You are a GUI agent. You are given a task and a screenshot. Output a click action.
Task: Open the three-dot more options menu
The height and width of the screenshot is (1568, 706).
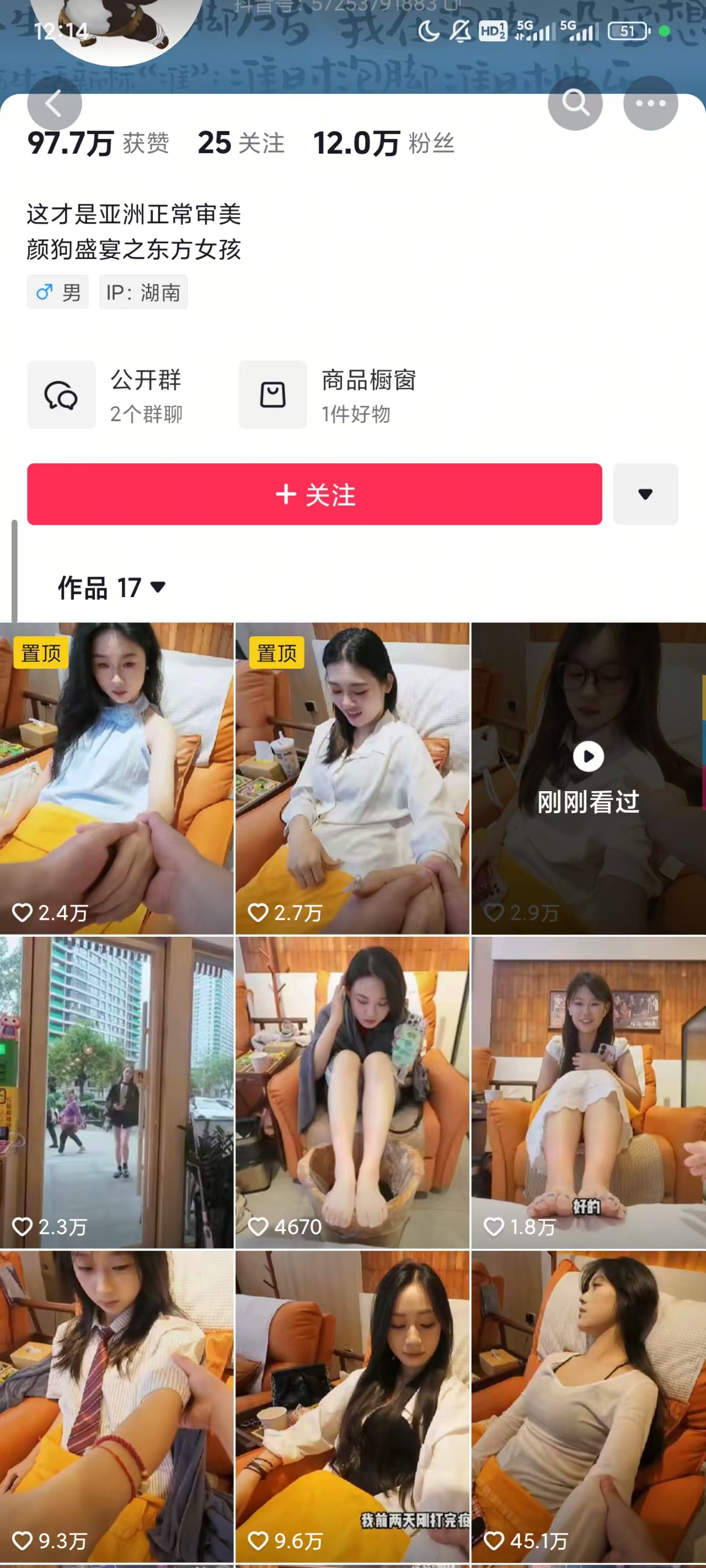[650, 104]
